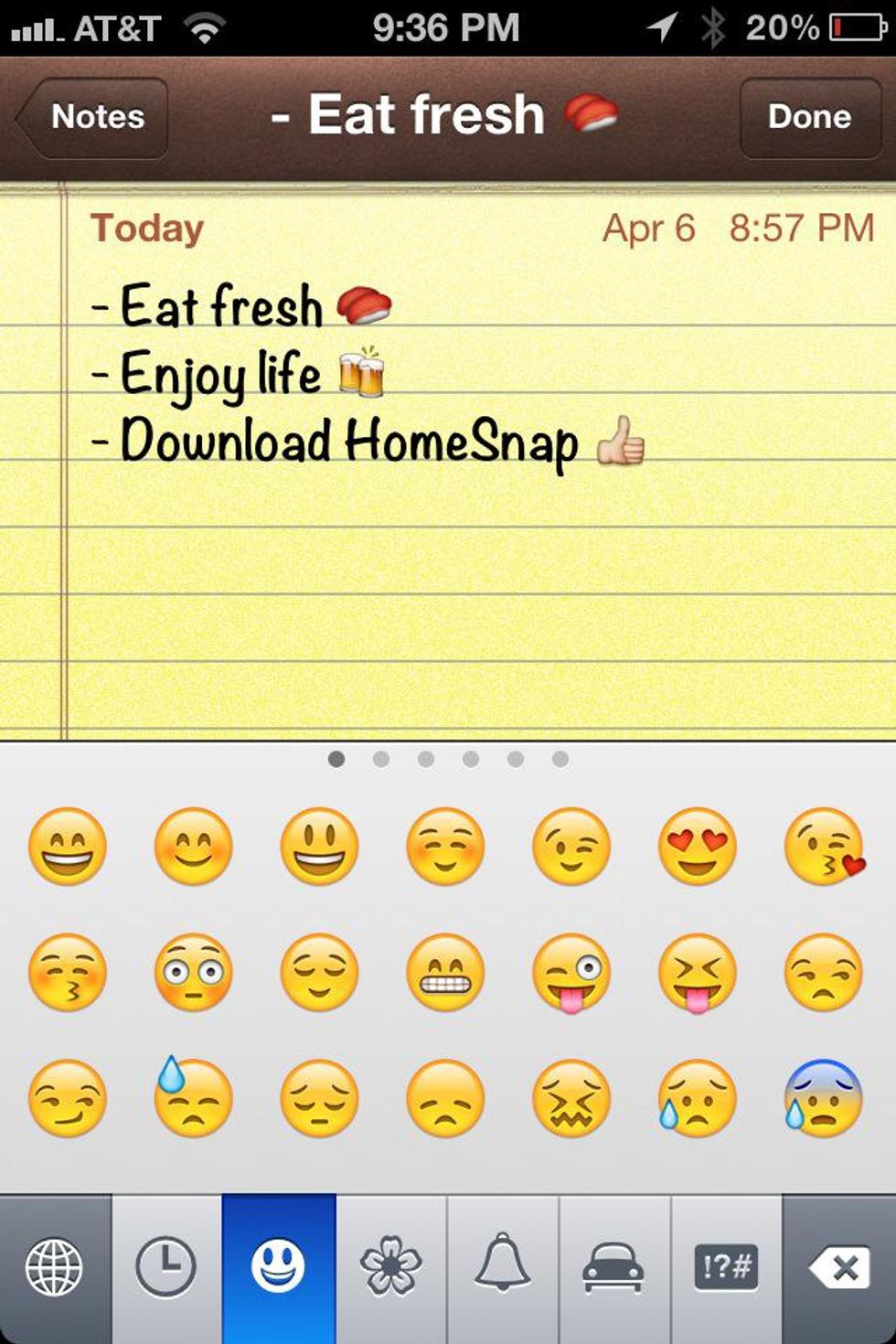The width and height of the screenshot is (896, 1344).
Task: Insert the blue fearful sweating emoji
Action: (x=824, y=1098)
